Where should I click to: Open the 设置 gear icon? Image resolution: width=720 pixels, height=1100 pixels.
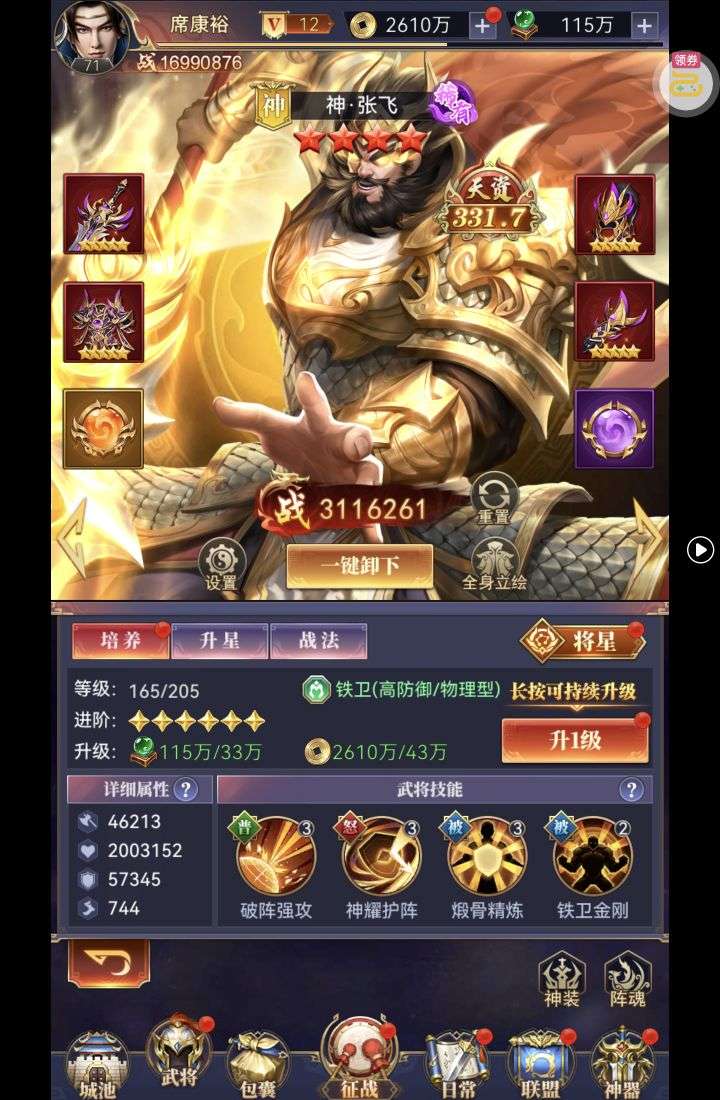tap(221, 564)
